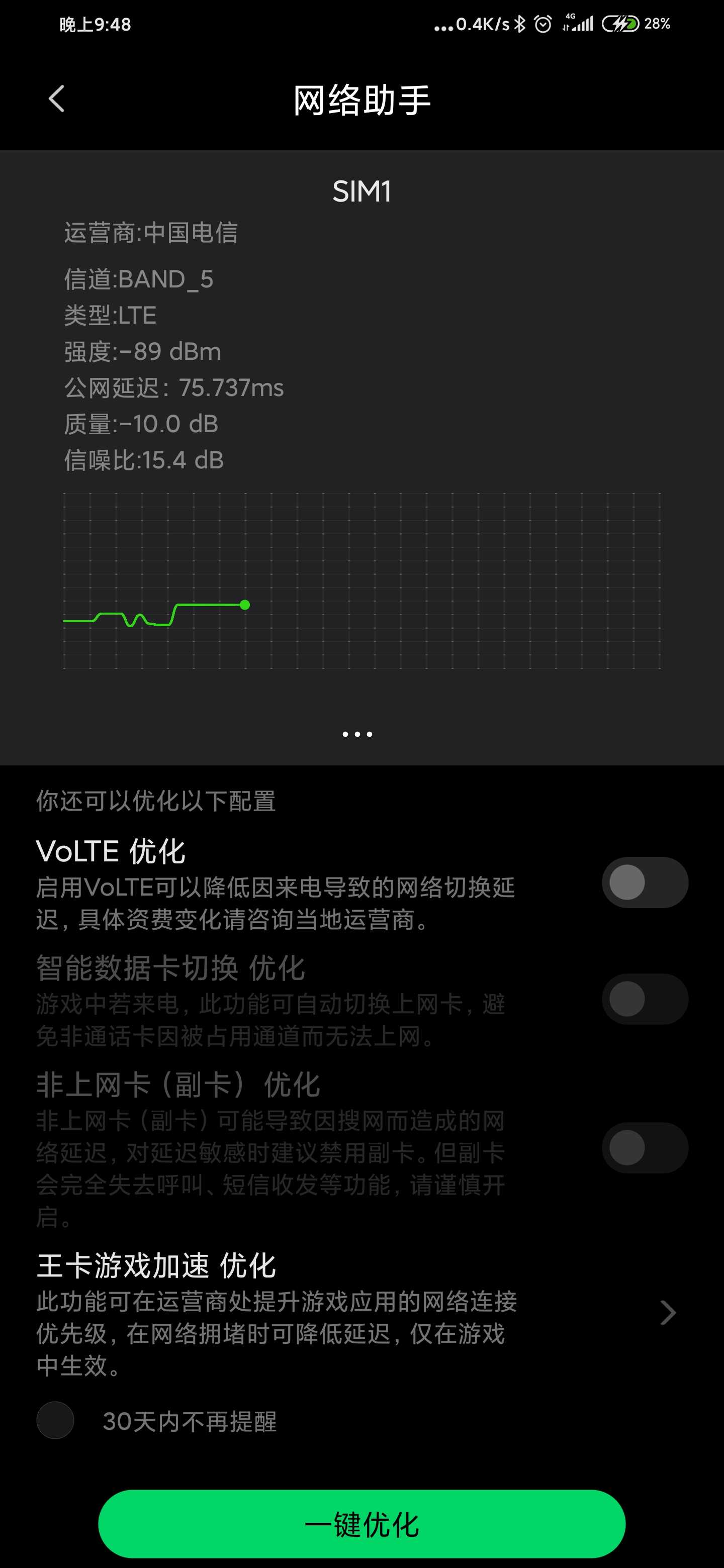The width and height of the screenshot is (724, 1568).
Task: Check 30天内不再提醒 option
Action: [x=55, y=1421]
